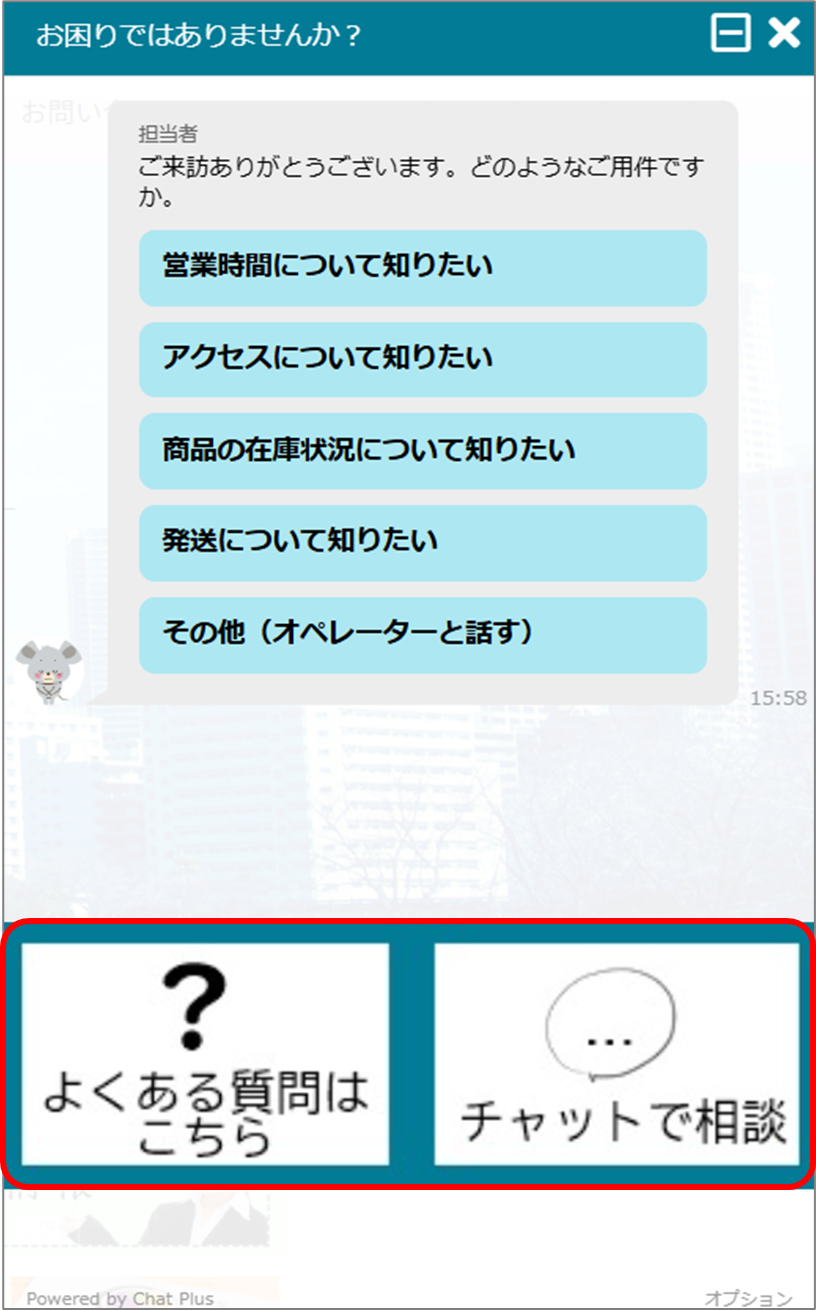Image resolution: width=816 pixels, height=1310 pixels.
Task: Tap 商品の在庫状況について知りたい
Action: pyautogui.click(x=422, y=451)
